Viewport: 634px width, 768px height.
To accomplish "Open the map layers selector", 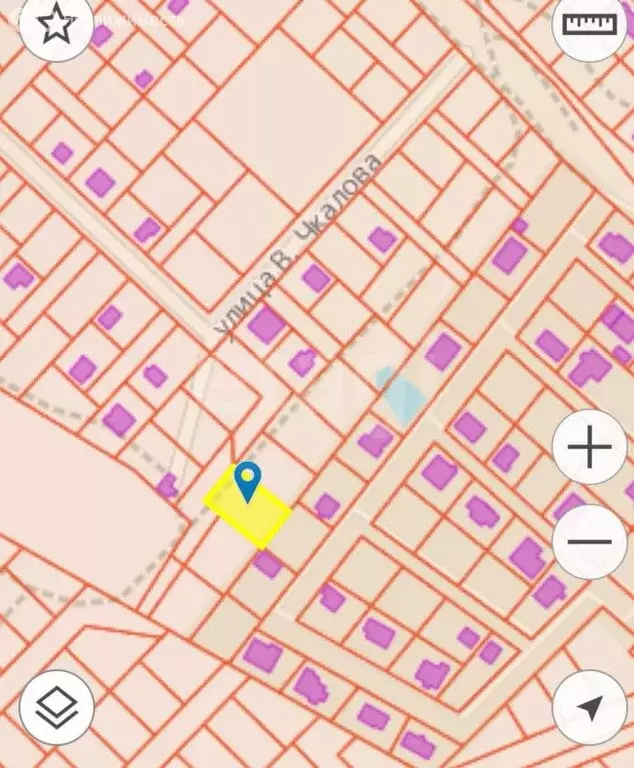I will [x=57, y=707].
